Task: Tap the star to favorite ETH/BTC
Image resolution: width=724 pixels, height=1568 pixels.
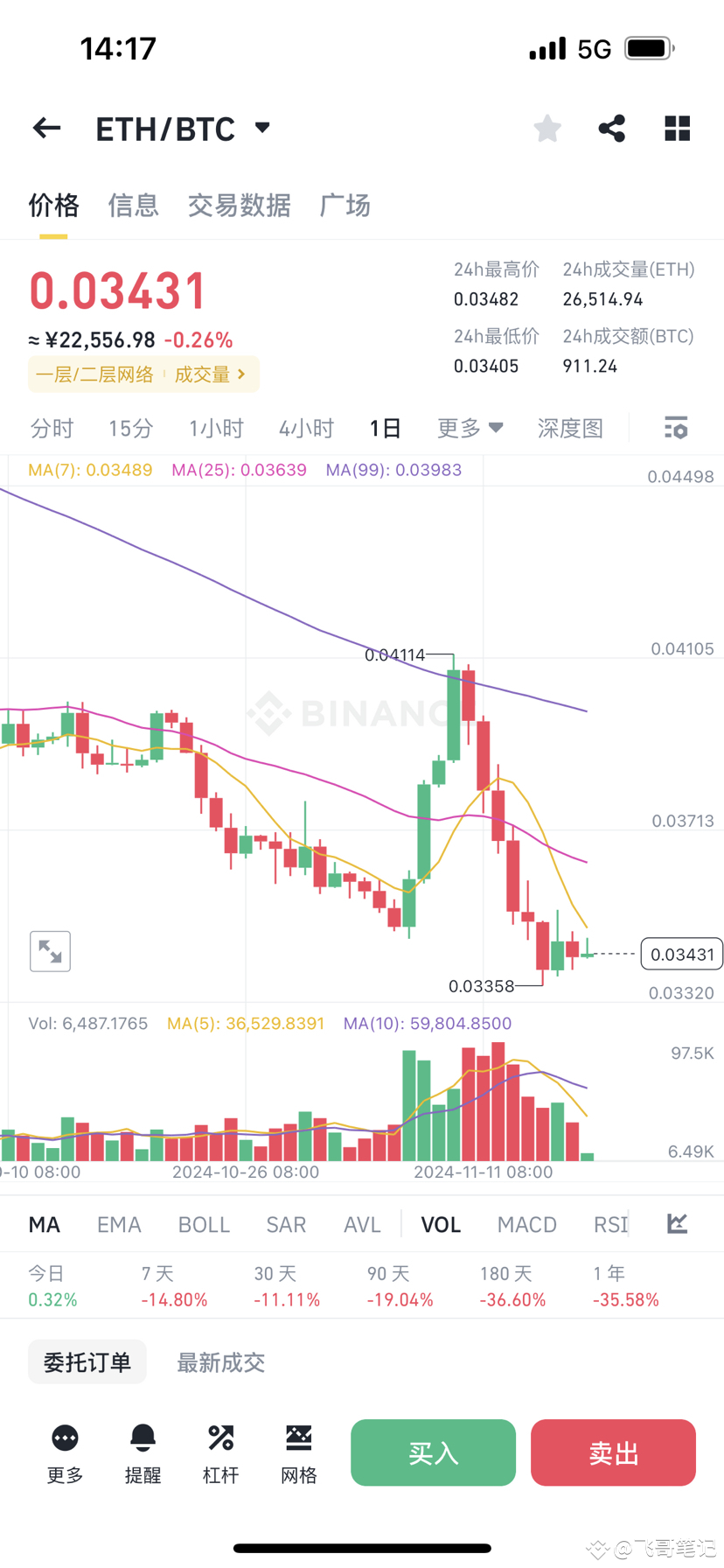Action: pos(546,128)
